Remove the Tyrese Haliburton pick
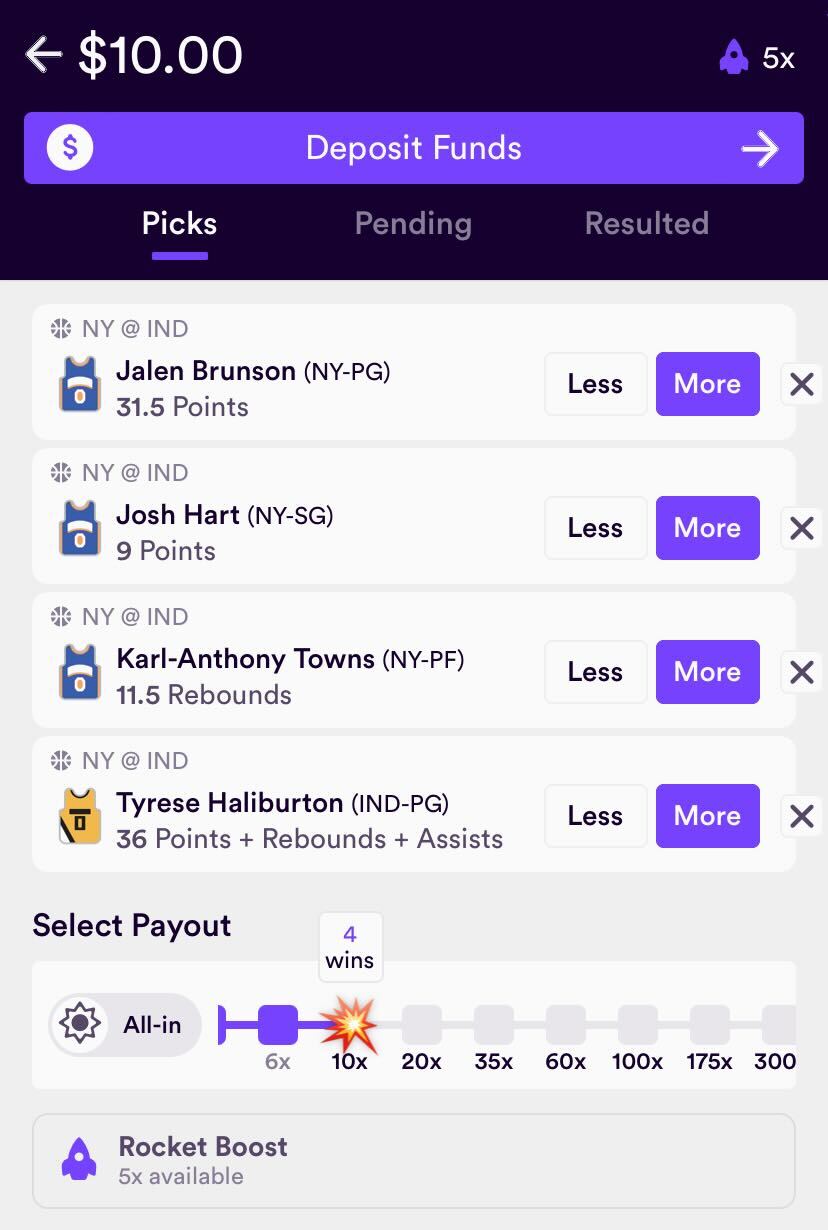828x1230 pixels. (x=801, y=816)
